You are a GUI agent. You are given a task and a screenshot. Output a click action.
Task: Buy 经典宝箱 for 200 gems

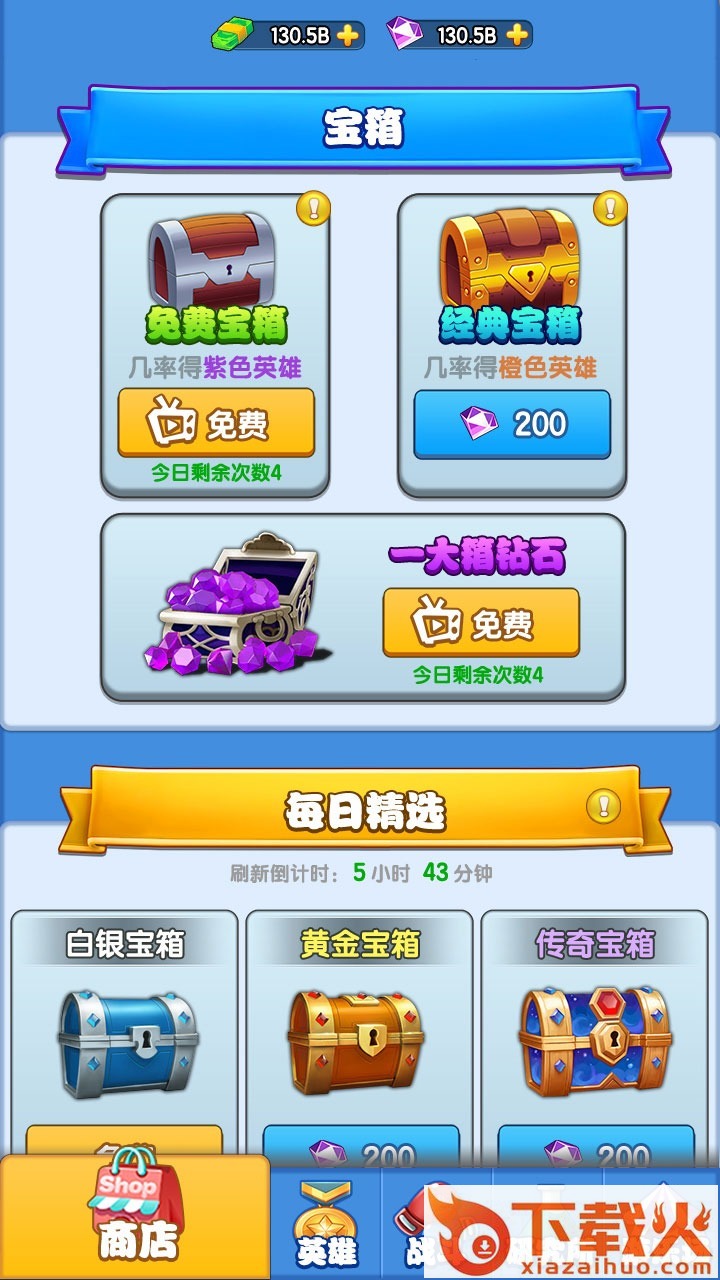click(x=512, y=424)
